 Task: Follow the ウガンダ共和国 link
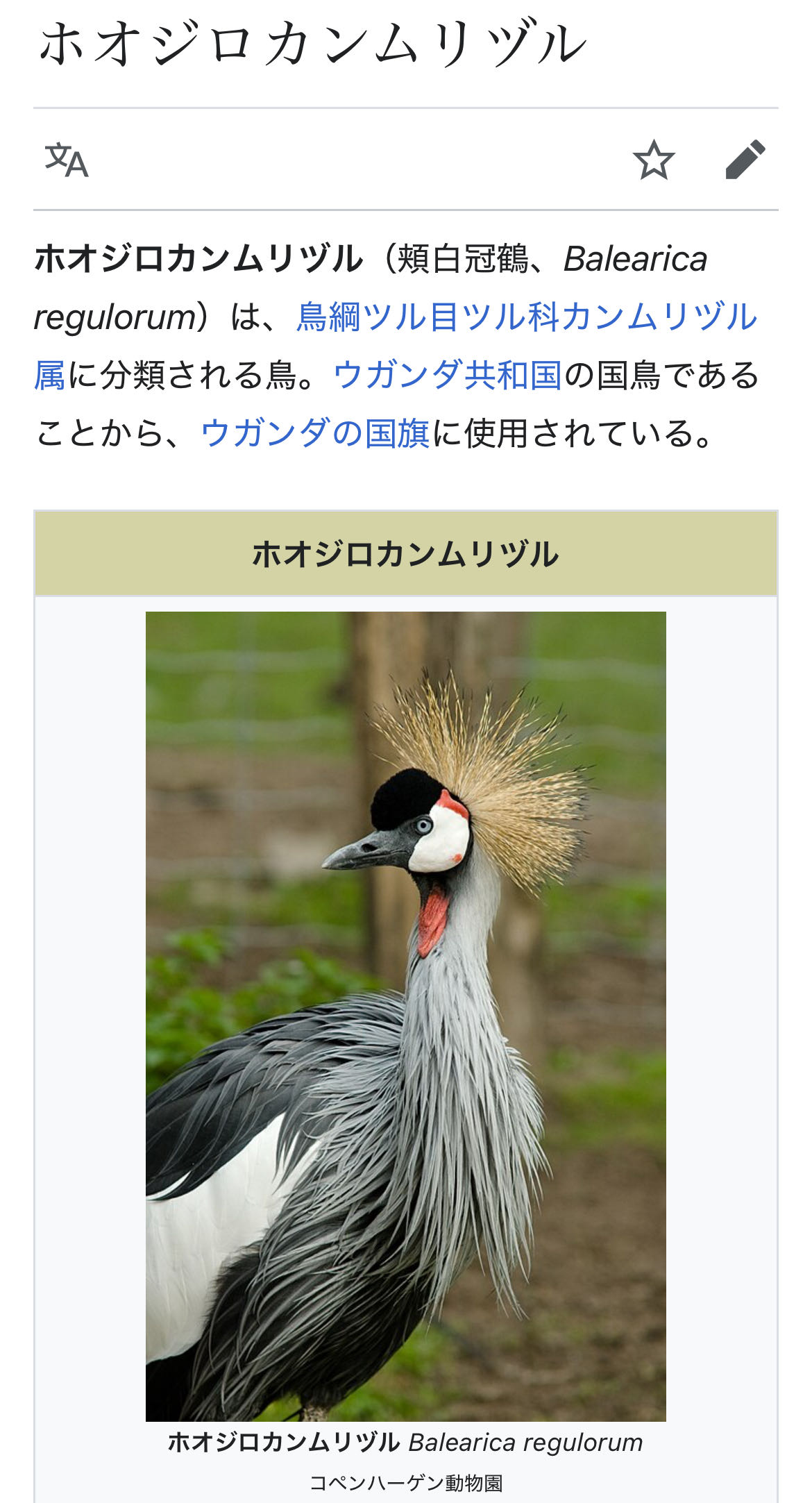tap(447, 376)
